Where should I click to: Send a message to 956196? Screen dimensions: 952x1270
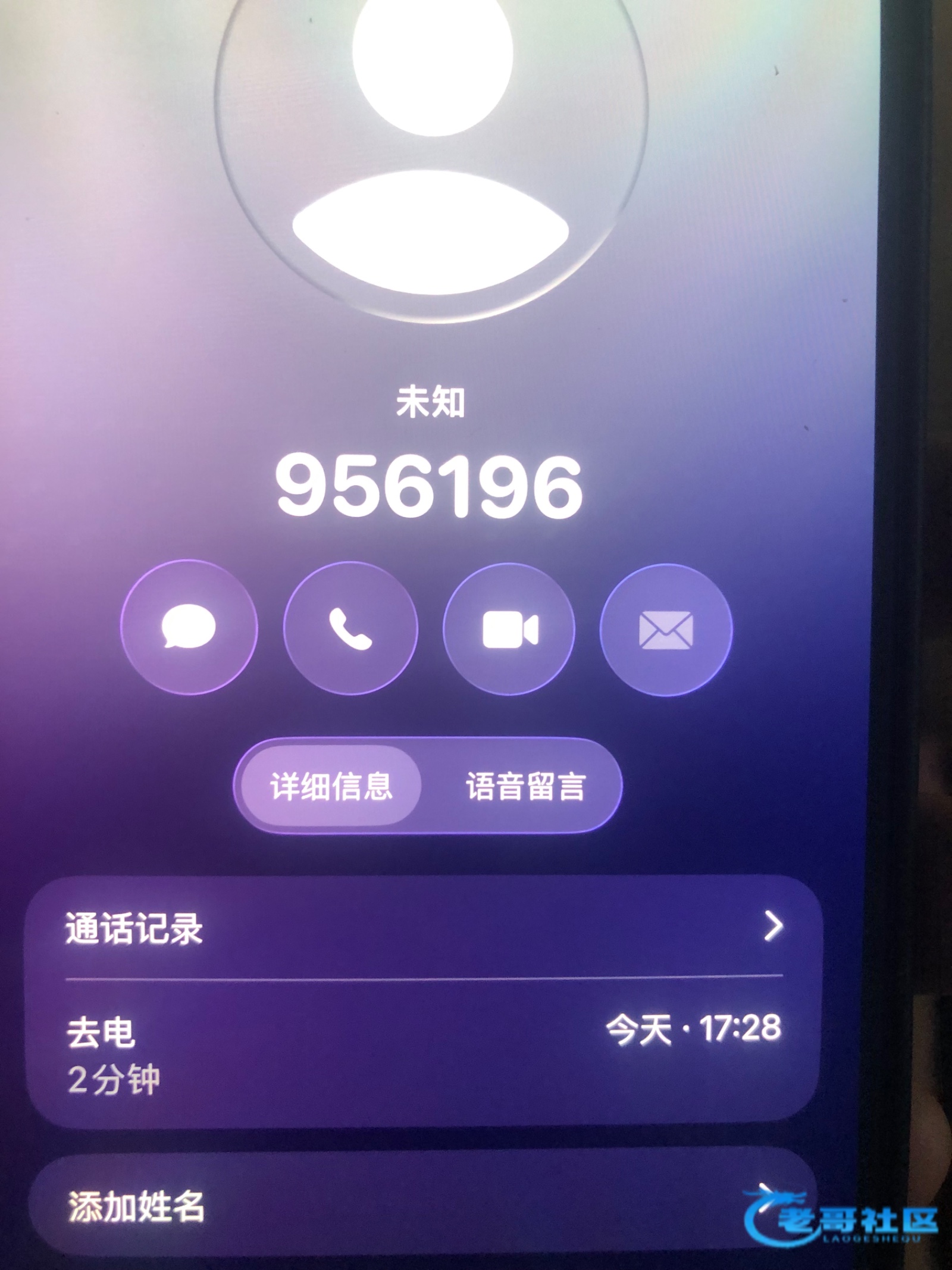[189, 627]
